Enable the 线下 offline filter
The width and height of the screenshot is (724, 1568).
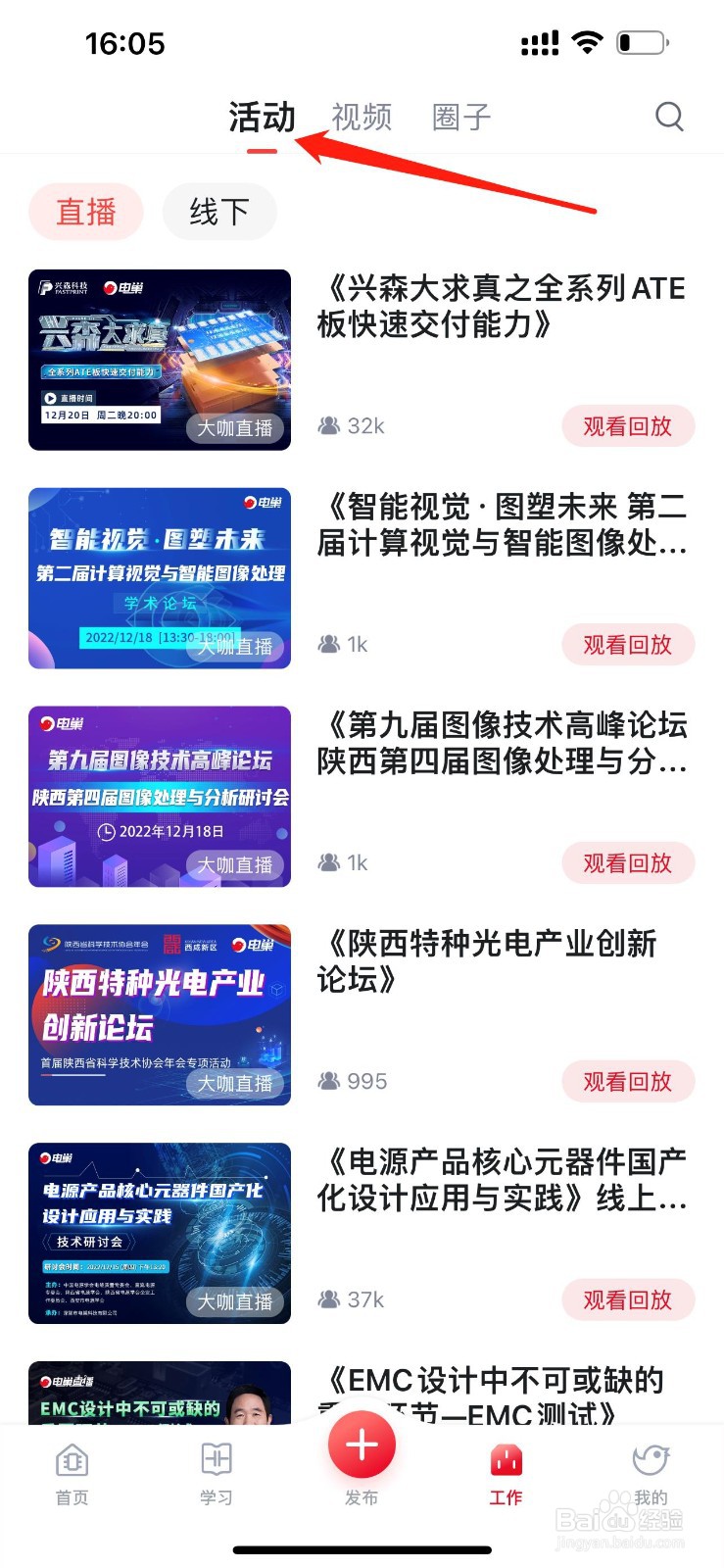coord(218,212)
